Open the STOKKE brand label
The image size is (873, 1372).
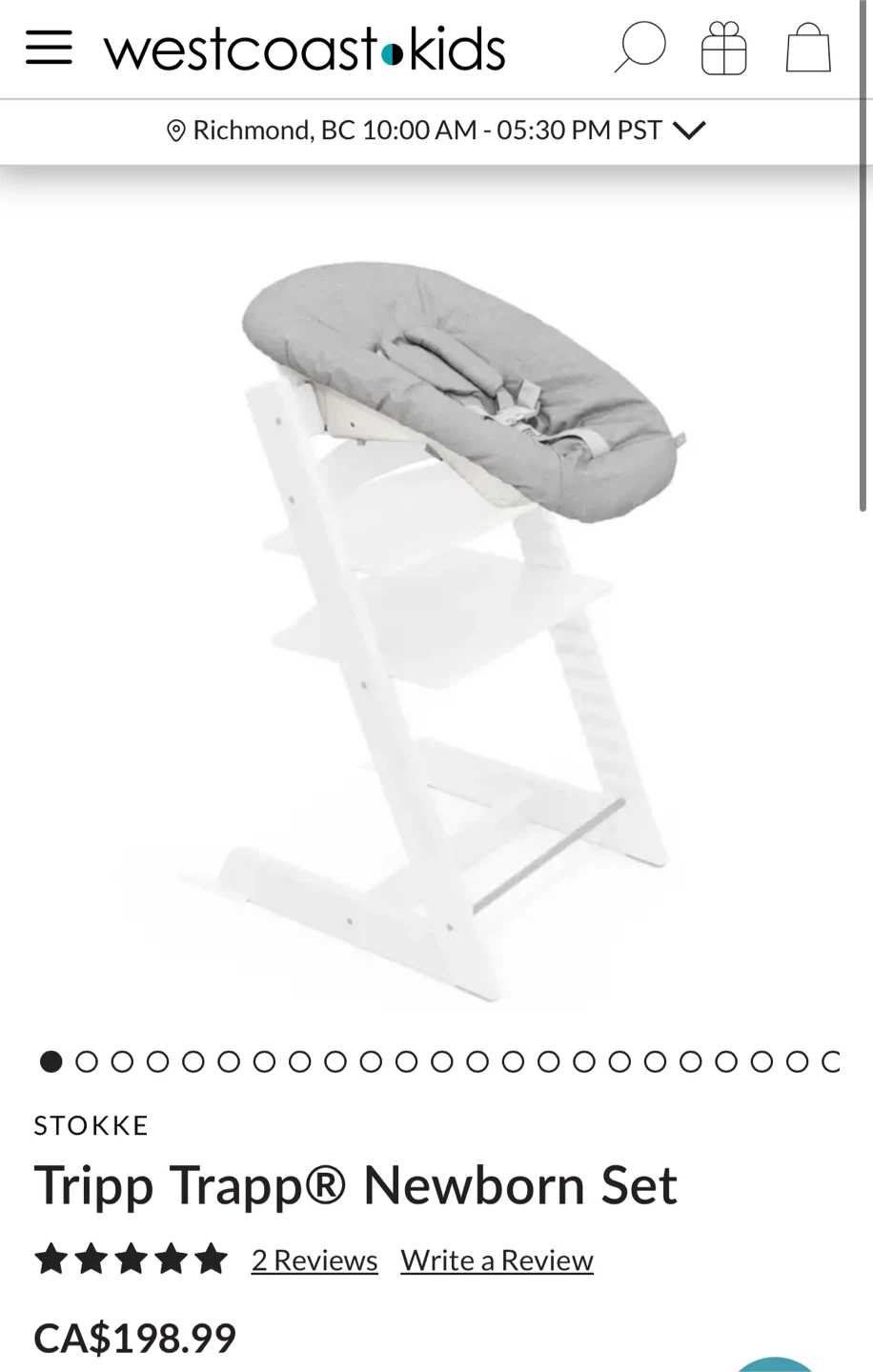91,1124
